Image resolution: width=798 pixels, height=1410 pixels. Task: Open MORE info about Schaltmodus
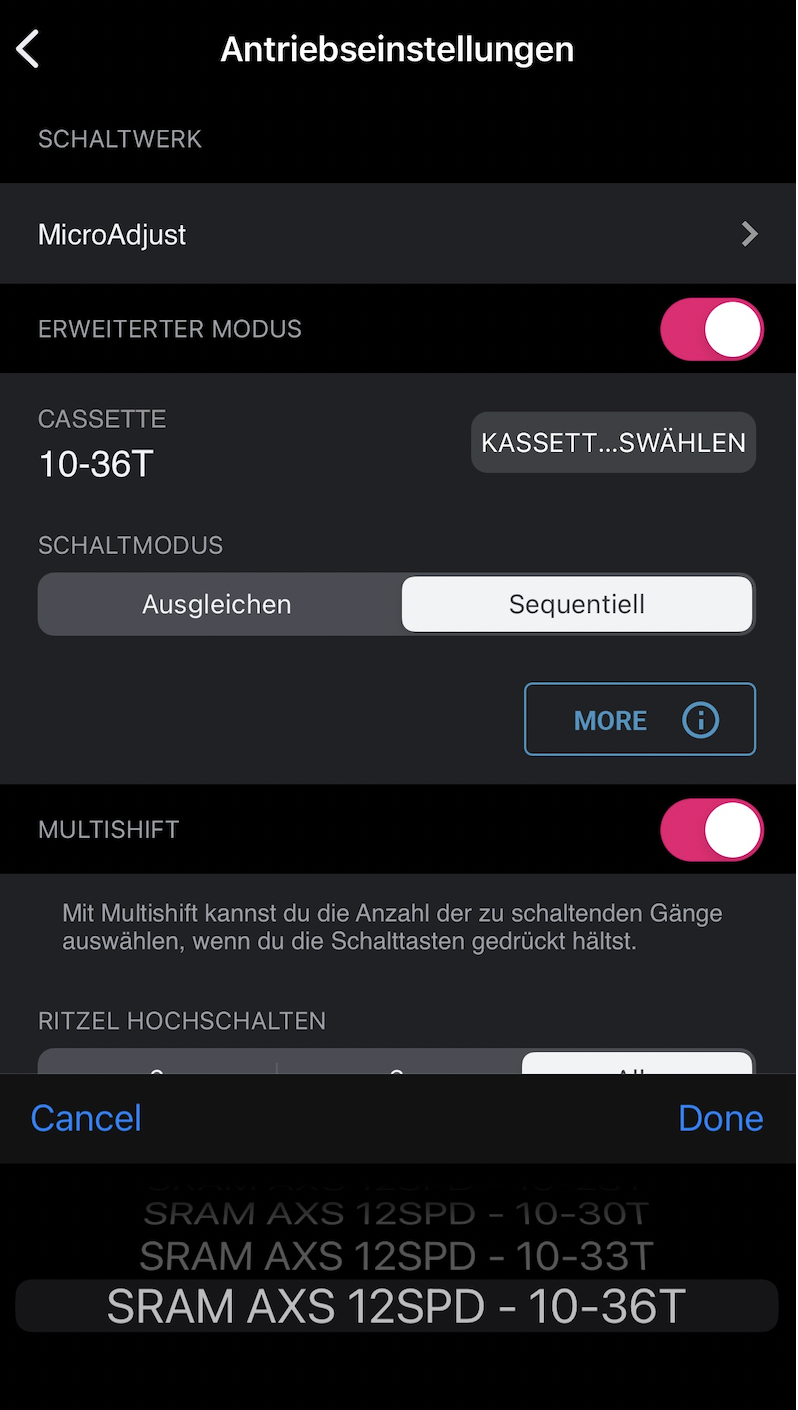(x=640, y=720)
